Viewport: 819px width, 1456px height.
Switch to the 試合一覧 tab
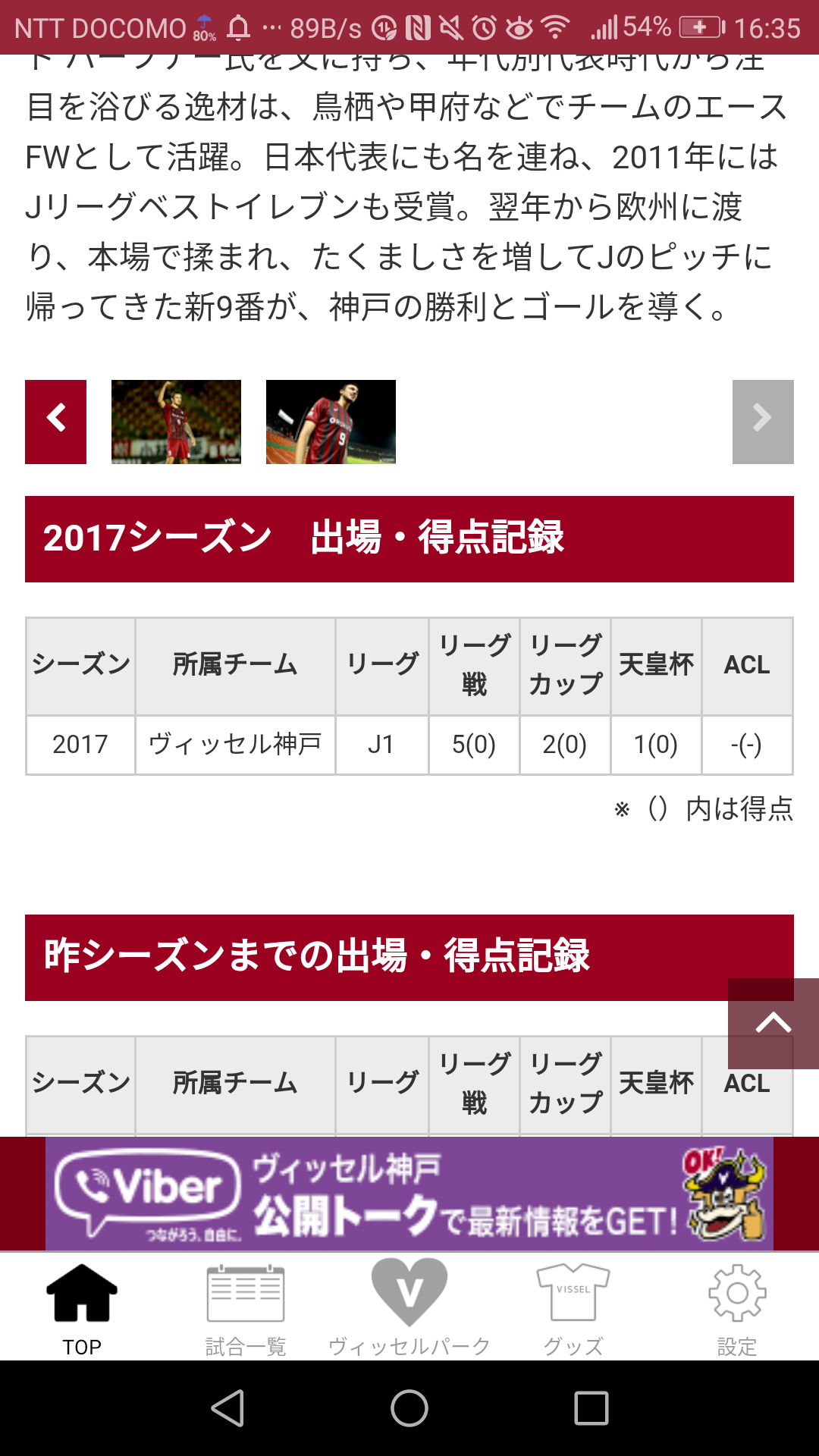click(246, 1308)
